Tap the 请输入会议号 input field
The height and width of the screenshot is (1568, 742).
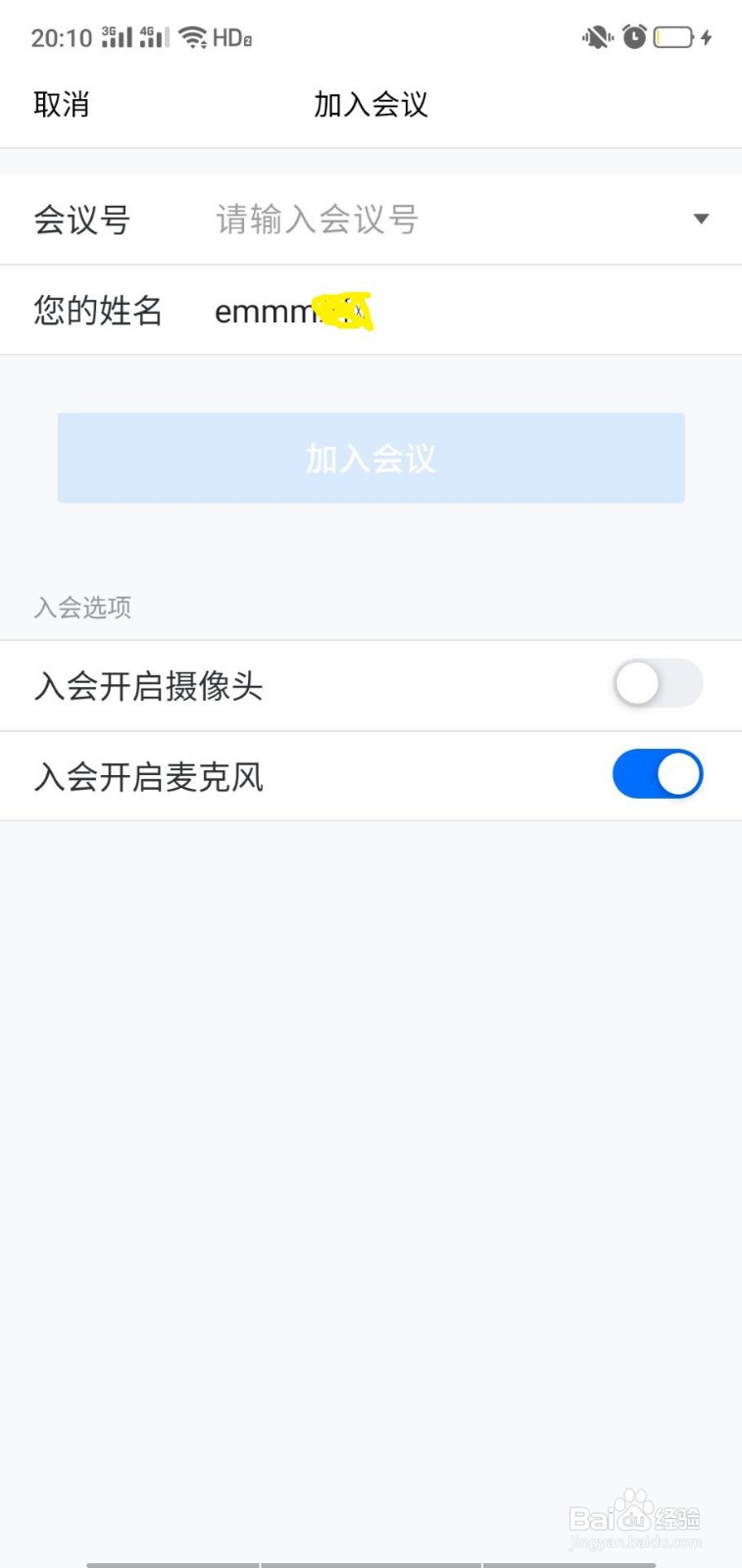[x=392, y=219]
